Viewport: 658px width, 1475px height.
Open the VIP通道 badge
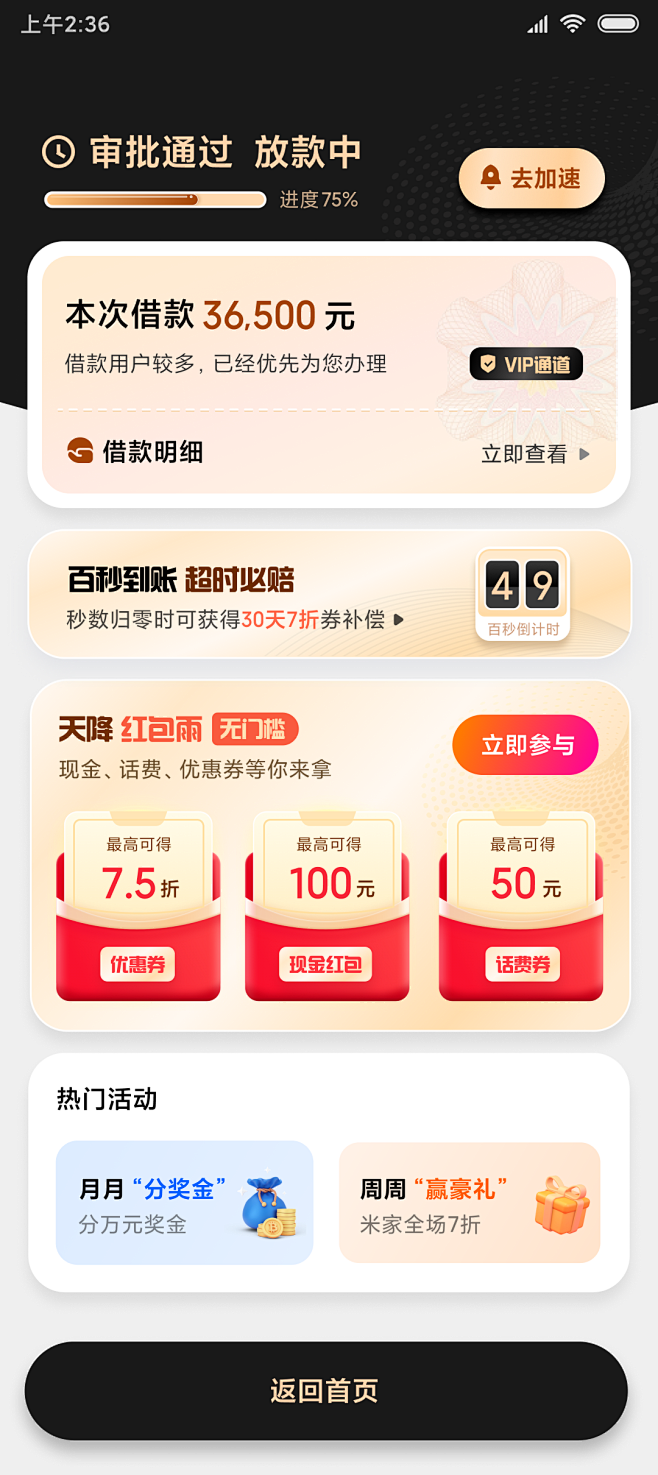pos(526,364)
